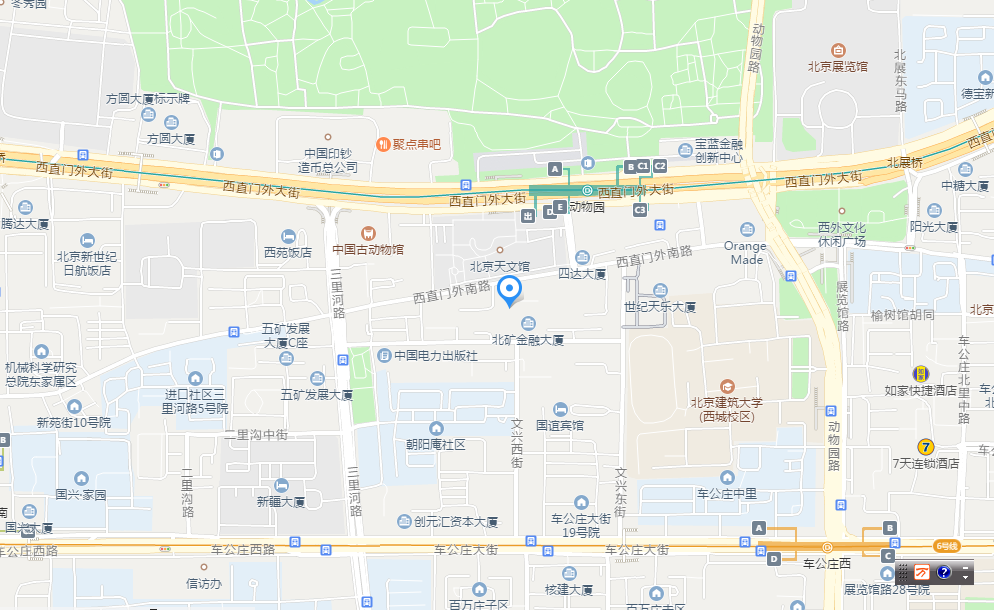The height and width of the screenshot is (610, 994).
Task: Tap the blue location marker pin
Action: (x=510, y=291)
